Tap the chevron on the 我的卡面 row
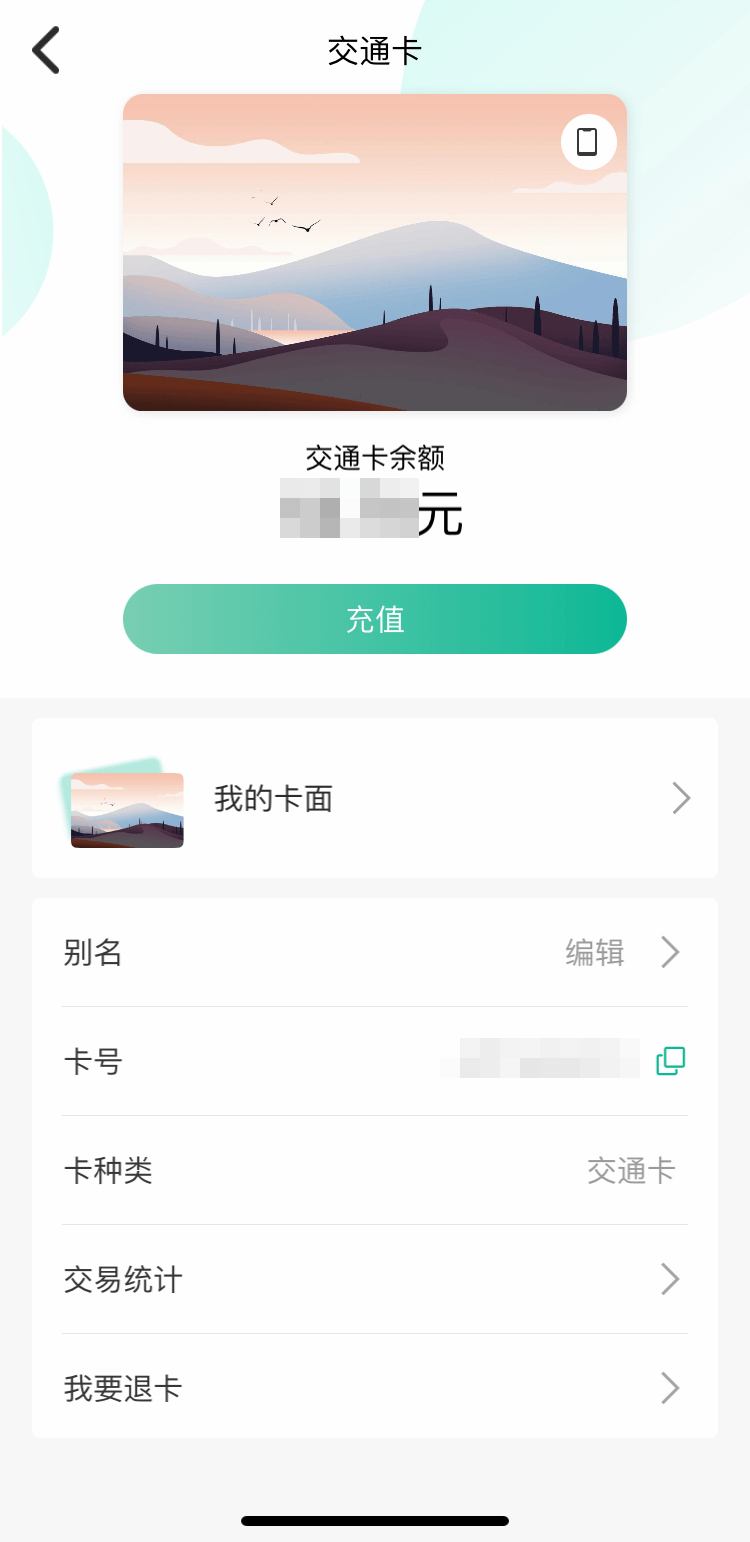The width and height of the screenshot is (750, 1542). [x=680, y=797]
